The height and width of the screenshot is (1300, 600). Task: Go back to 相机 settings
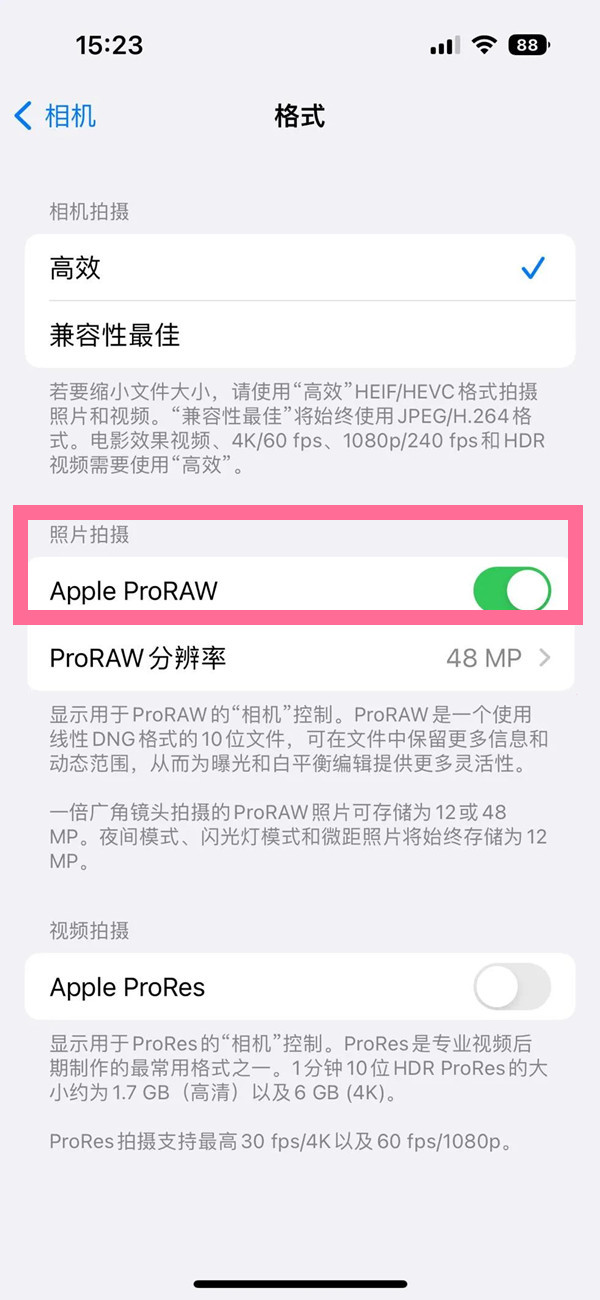click(x=56, y=116)
